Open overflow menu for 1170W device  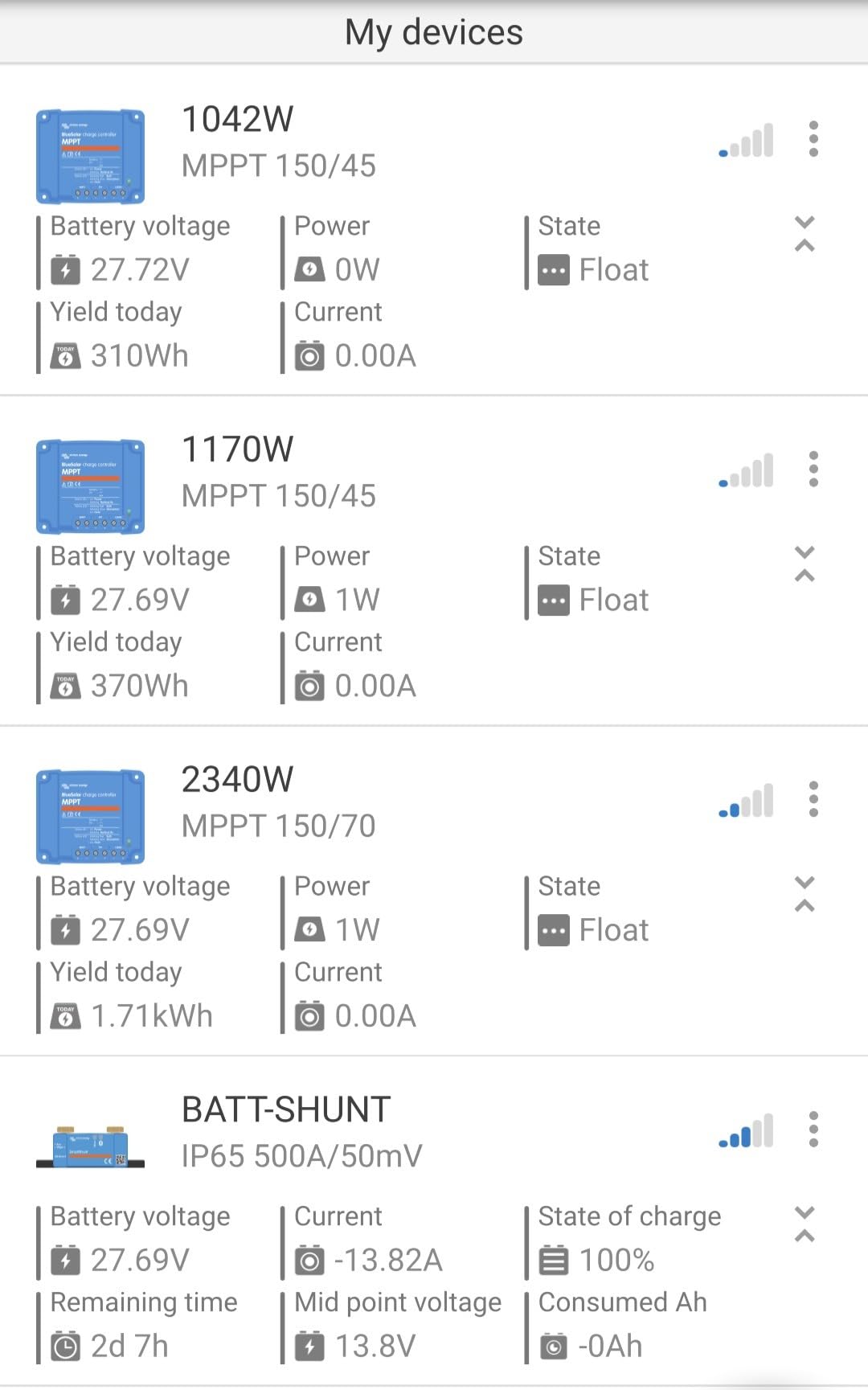(813, 469)
